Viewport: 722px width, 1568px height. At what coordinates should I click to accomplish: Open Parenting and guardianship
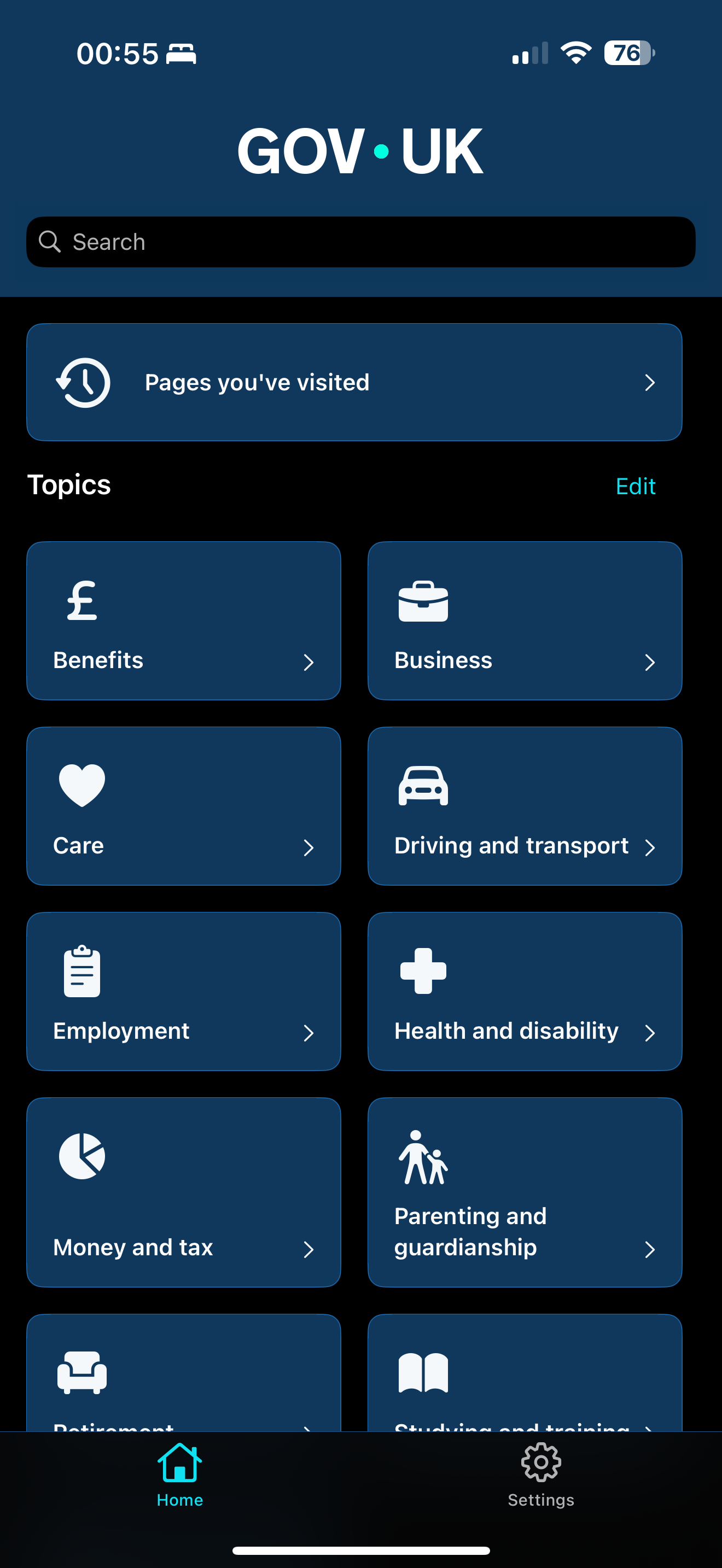point(525,1192)
